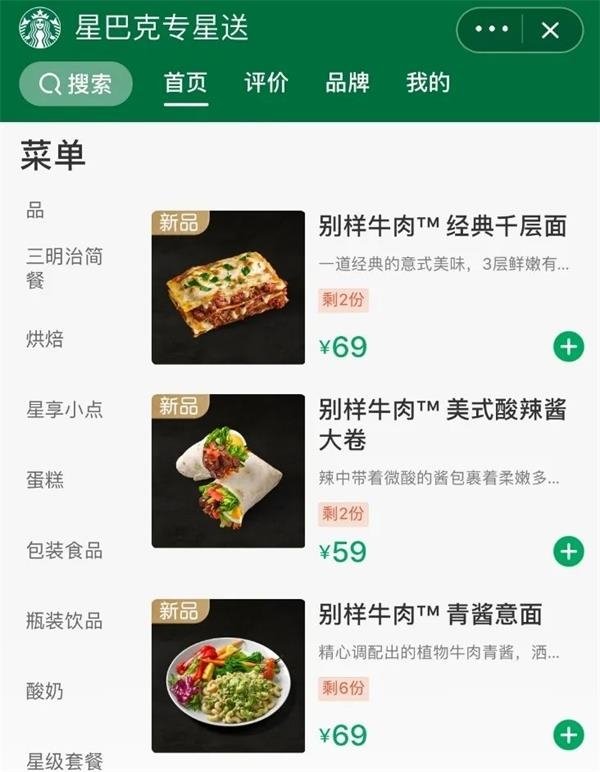600x772 pixels.
Task: Select the 首页 tab
Action: click(x=186, y=83)
